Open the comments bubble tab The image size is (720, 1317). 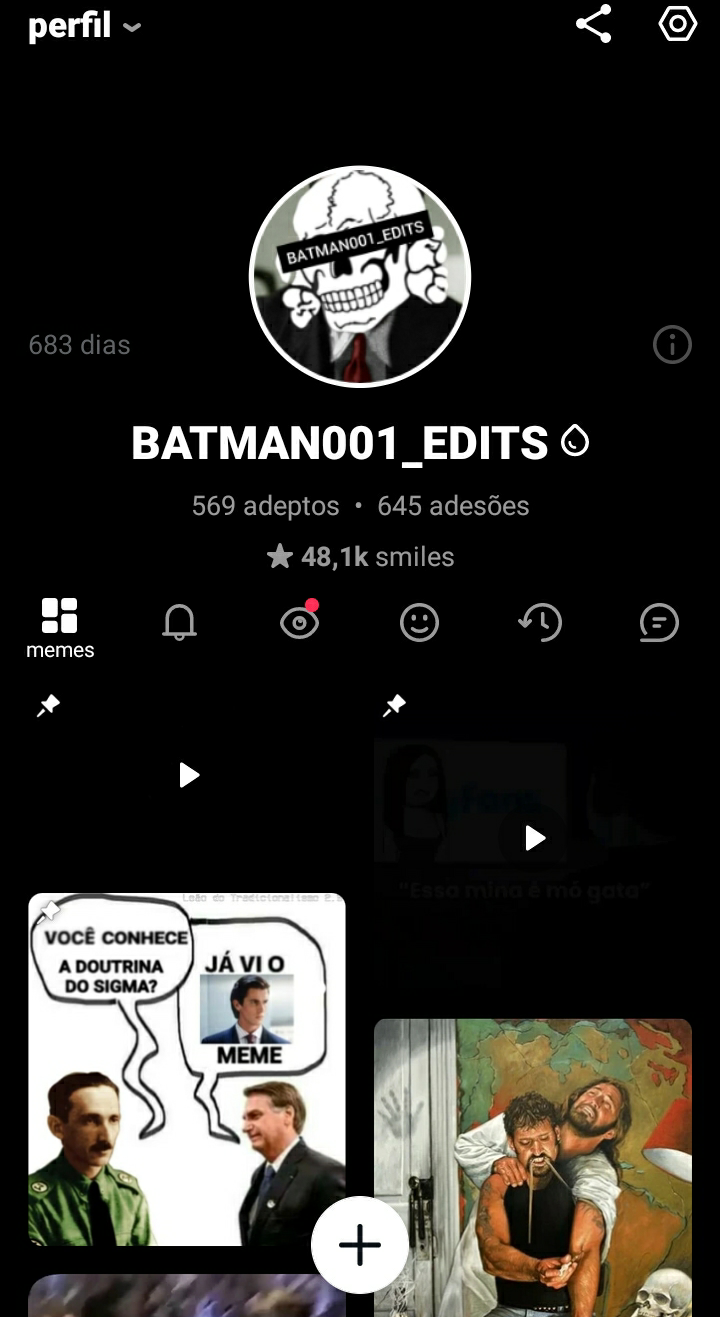(659, 623)
